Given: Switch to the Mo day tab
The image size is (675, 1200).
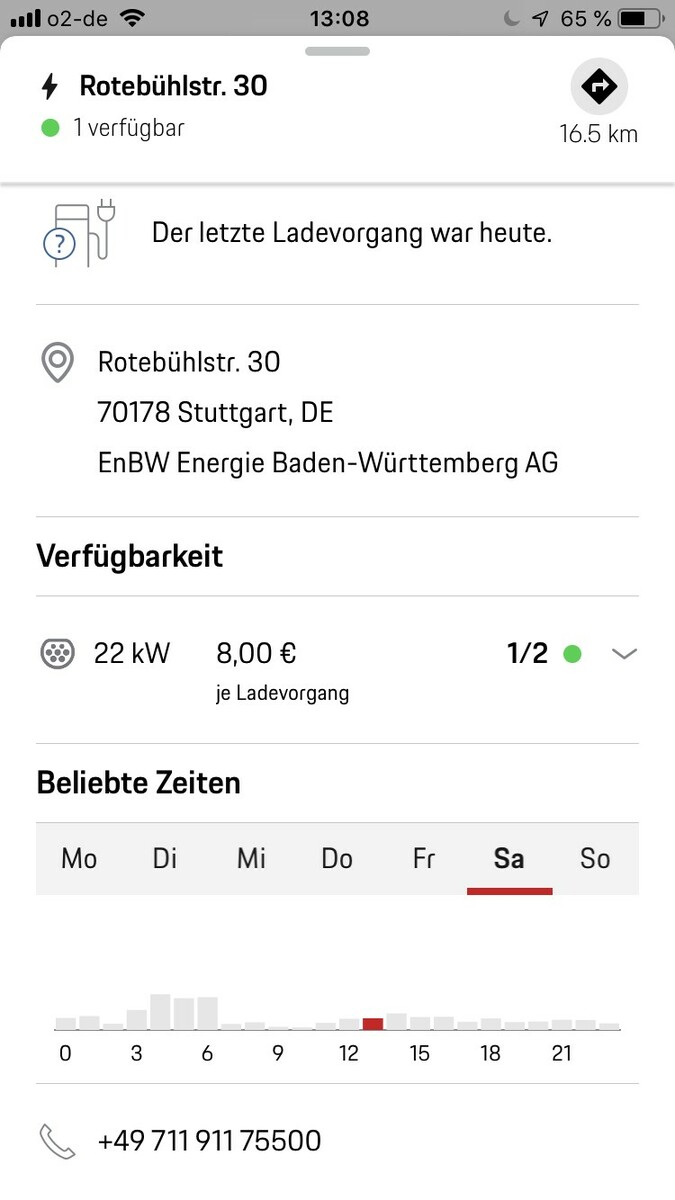Looking at the screenshot, I should (x=79, y=859).
